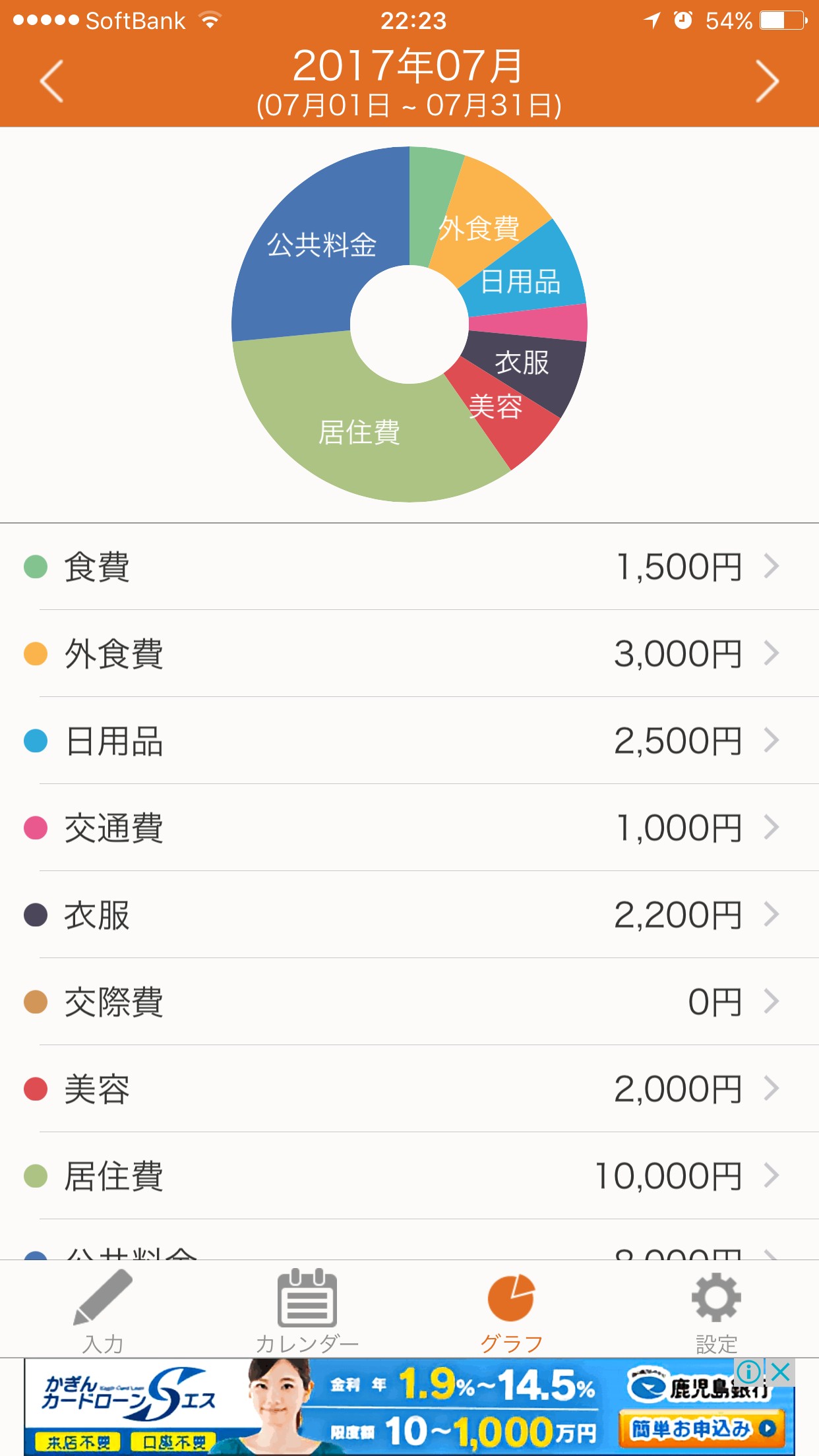Open the ad info icon
Screen dimensions: 819x1456
tap(748, 1372)
